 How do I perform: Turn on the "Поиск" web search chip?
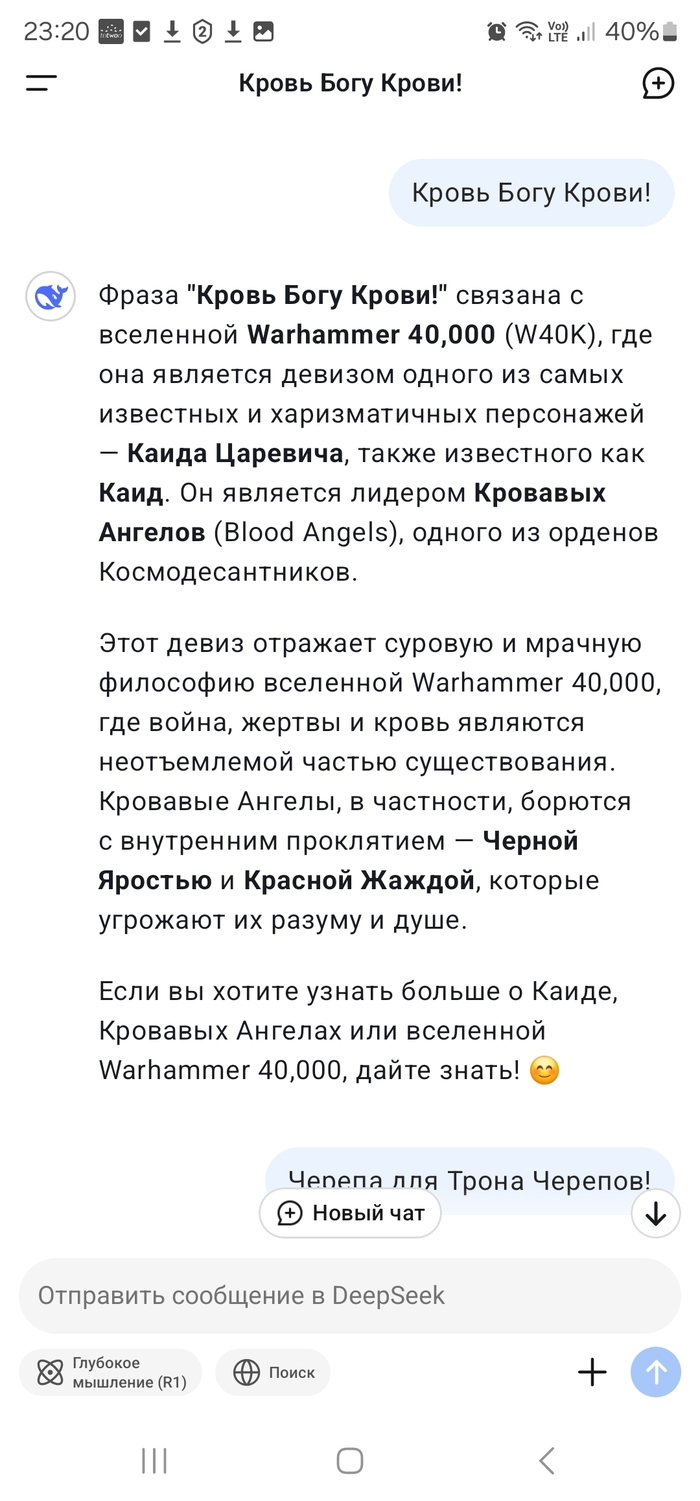point(273,1373)
